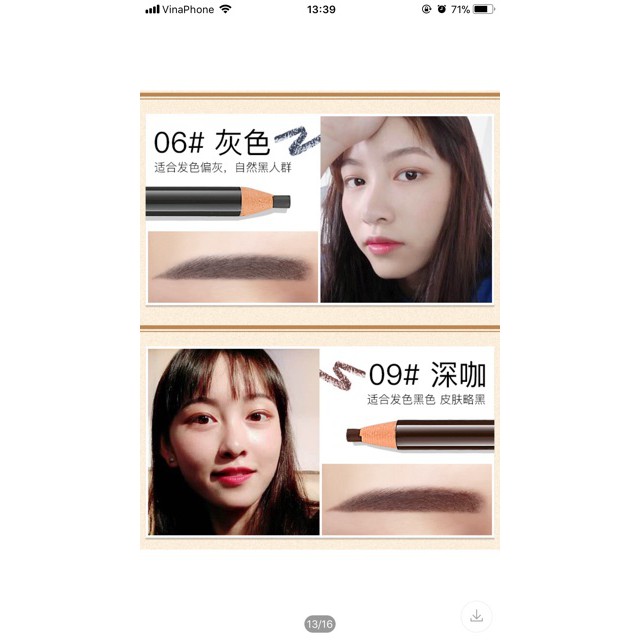Tap the eyebrow pencil product picture
This screenshot has width=640, height=640.
pos(320,320)
